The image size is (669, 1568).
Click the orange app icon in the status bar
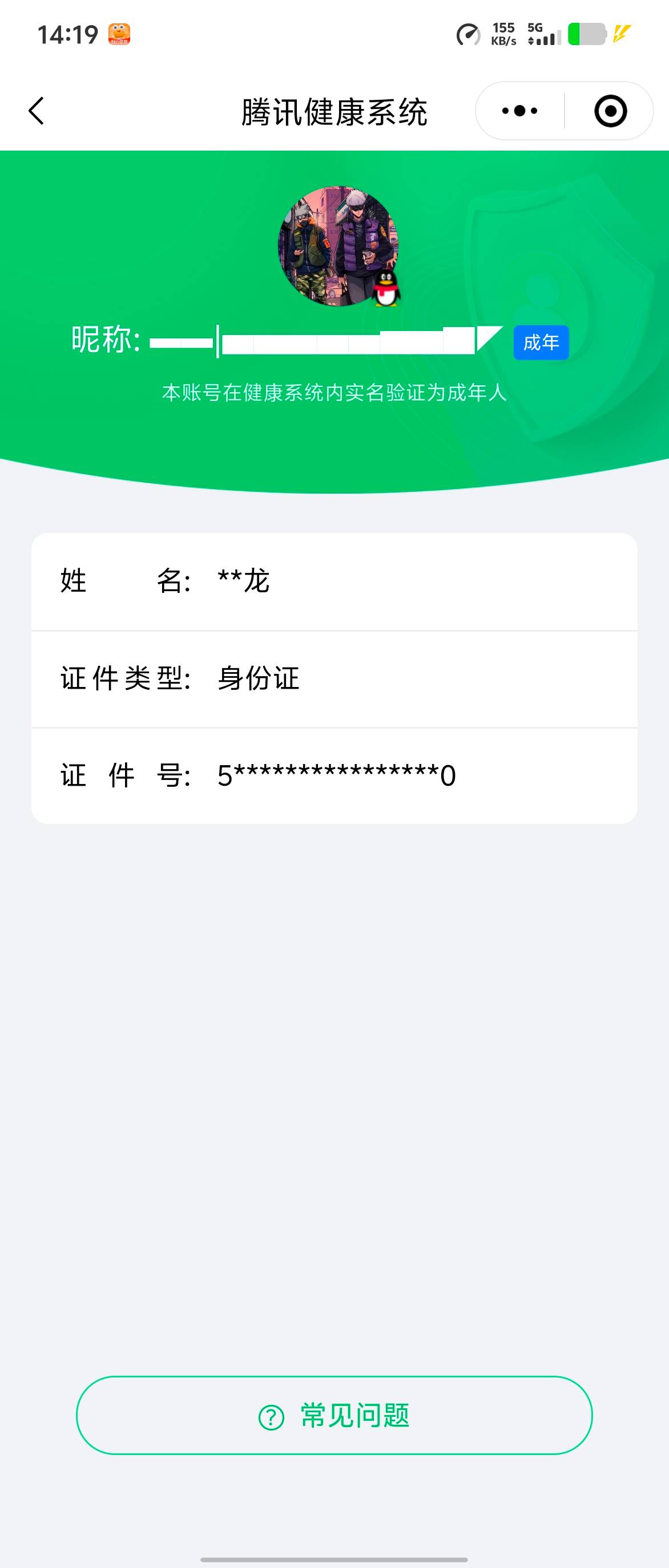pyautogui.click(x=120, y=35)
